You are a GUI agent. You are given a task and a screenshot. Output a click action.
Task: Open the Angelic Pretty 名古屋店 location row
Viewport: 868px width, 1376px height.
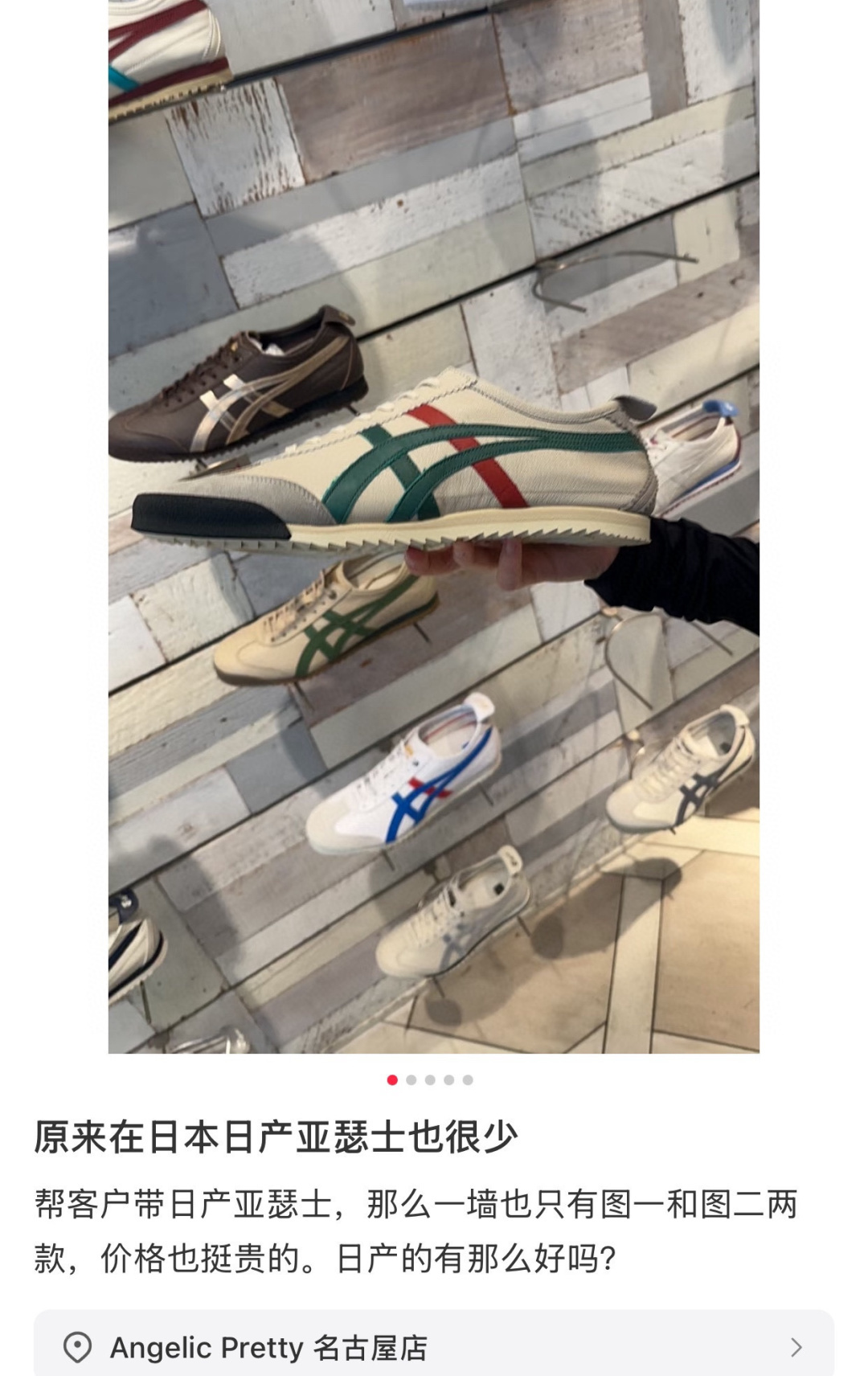pos(434,1346)
